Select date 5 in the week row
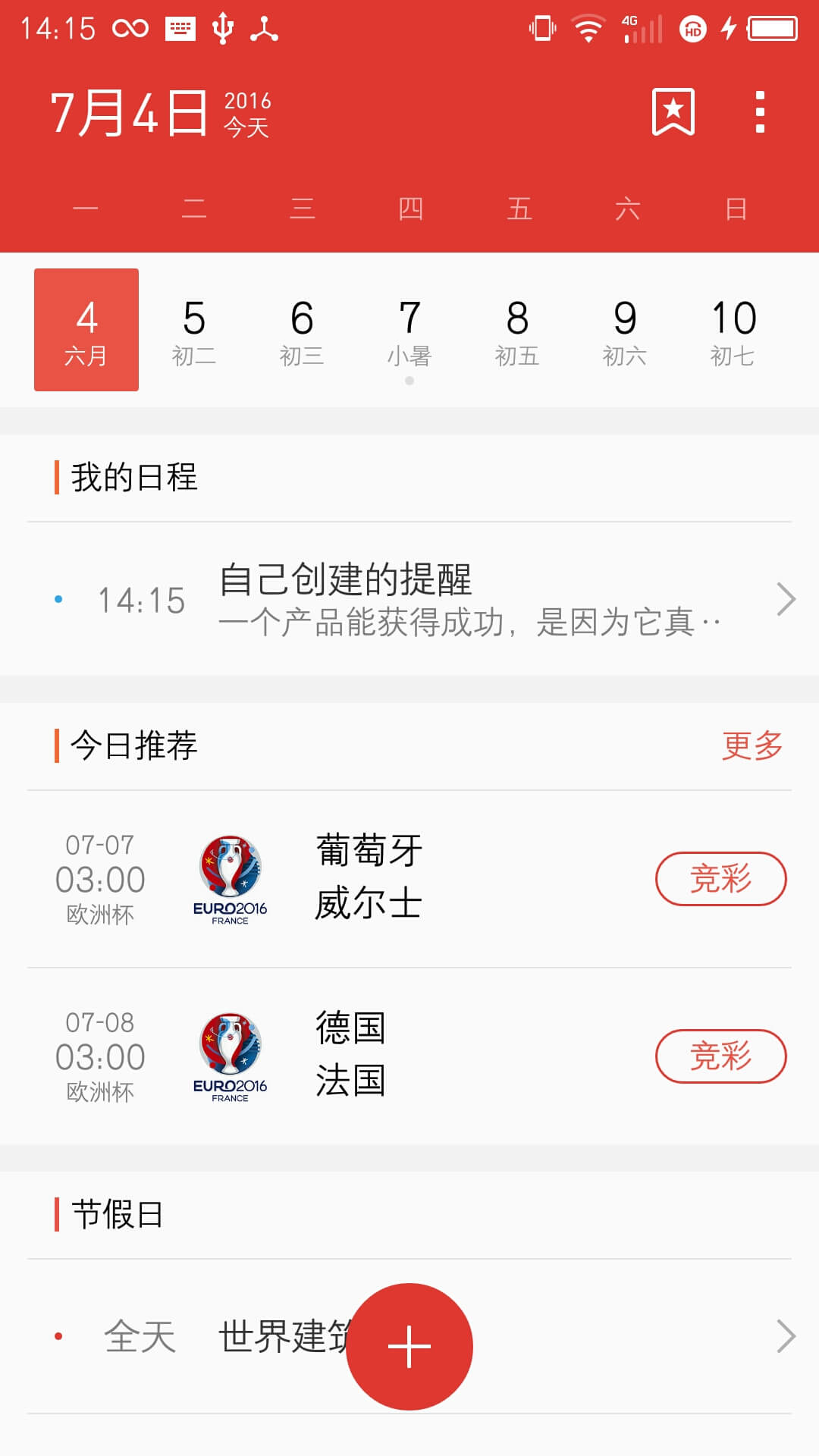The image size is (819, 1456). (194, 331)
